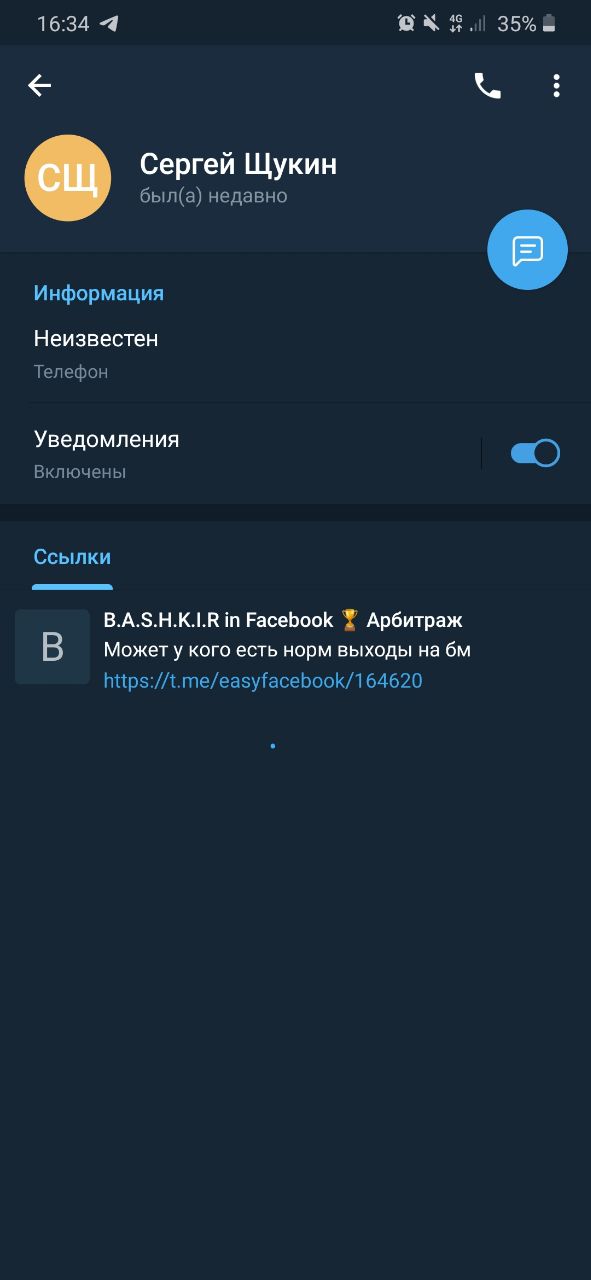This screenshot has height=1280, width=591.
Task: Tap the Неизвестен phone row
Action: coord(295,354)
